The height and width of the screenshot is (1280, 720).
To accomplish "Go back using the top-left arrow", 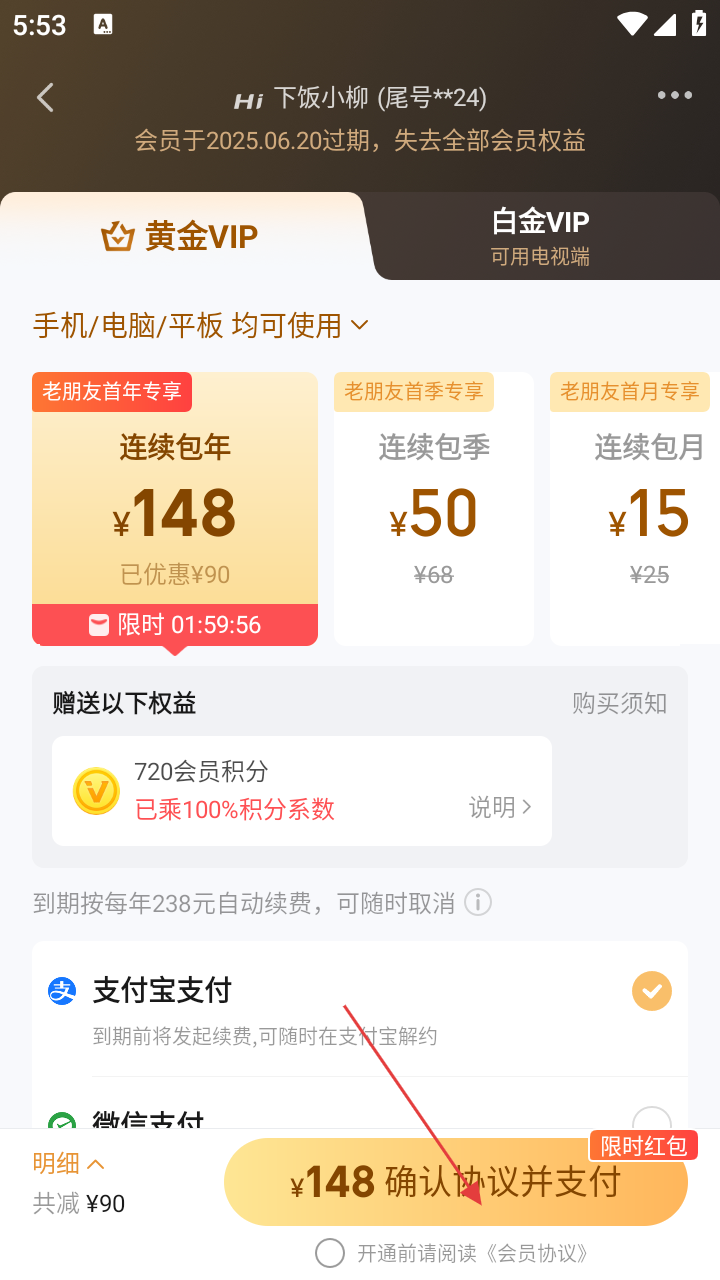I will click(x=45, y=97).
